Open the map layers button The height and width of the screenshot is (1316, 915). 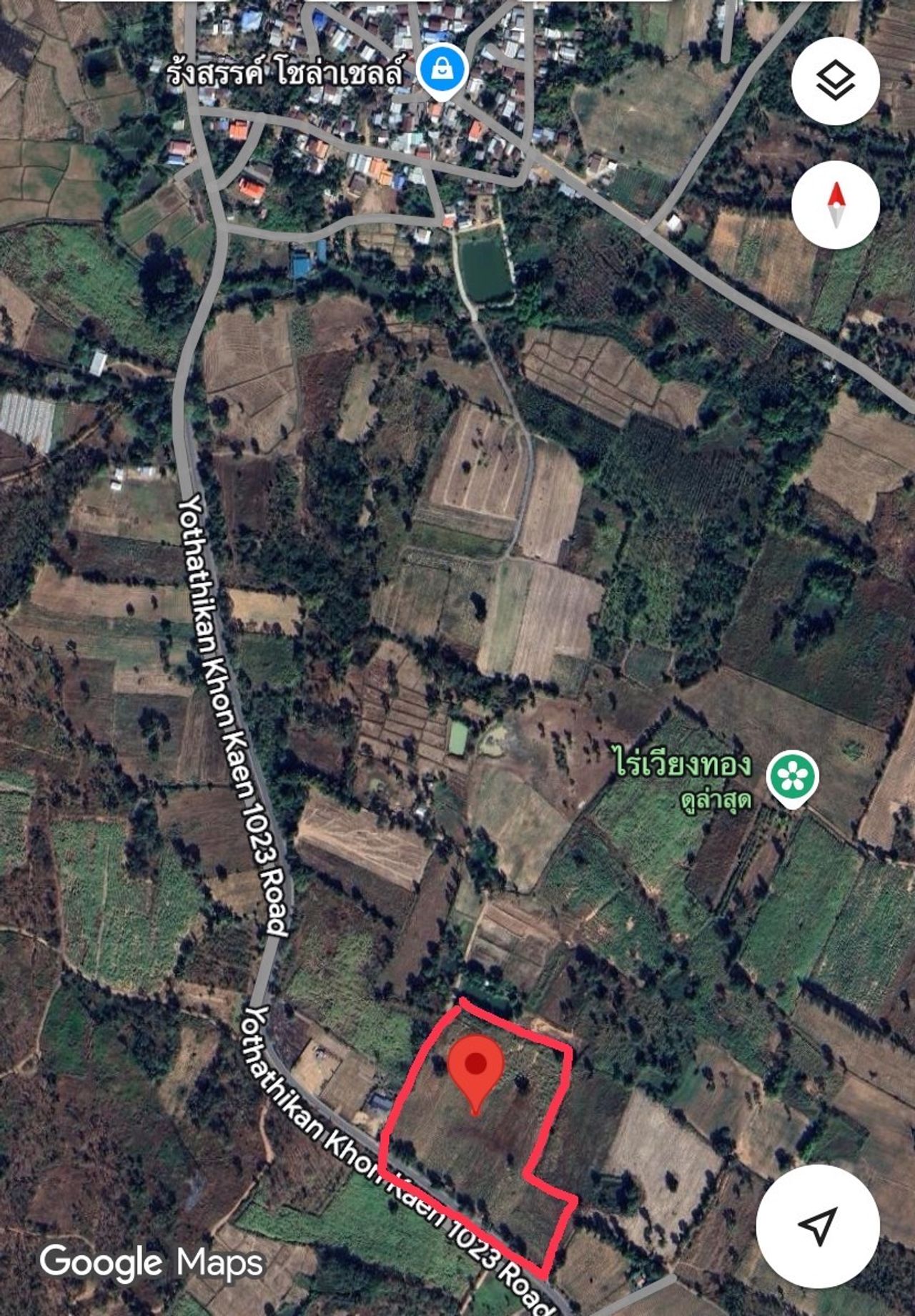point(835,81)
